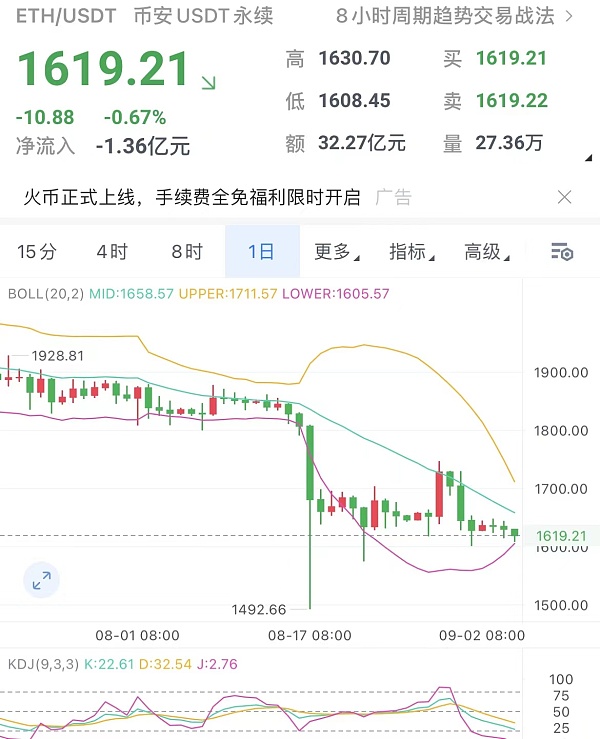Expand the chart to fullscreen
The width and height of the screenshot is (600, 739).
pyautogui.click(x=42, y=579)
